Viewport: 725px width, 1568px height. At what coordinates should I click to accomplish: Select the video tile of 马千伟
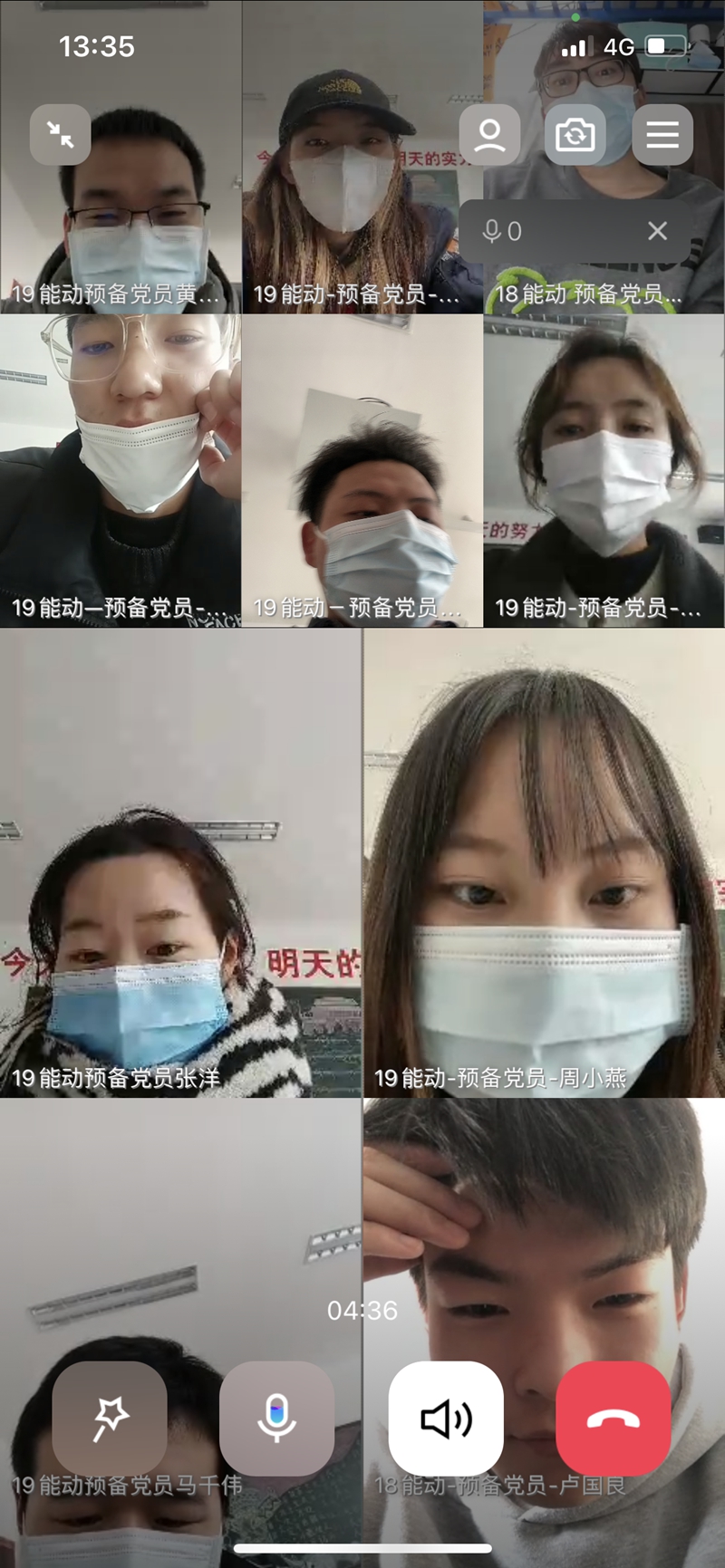pos(181,1250)
